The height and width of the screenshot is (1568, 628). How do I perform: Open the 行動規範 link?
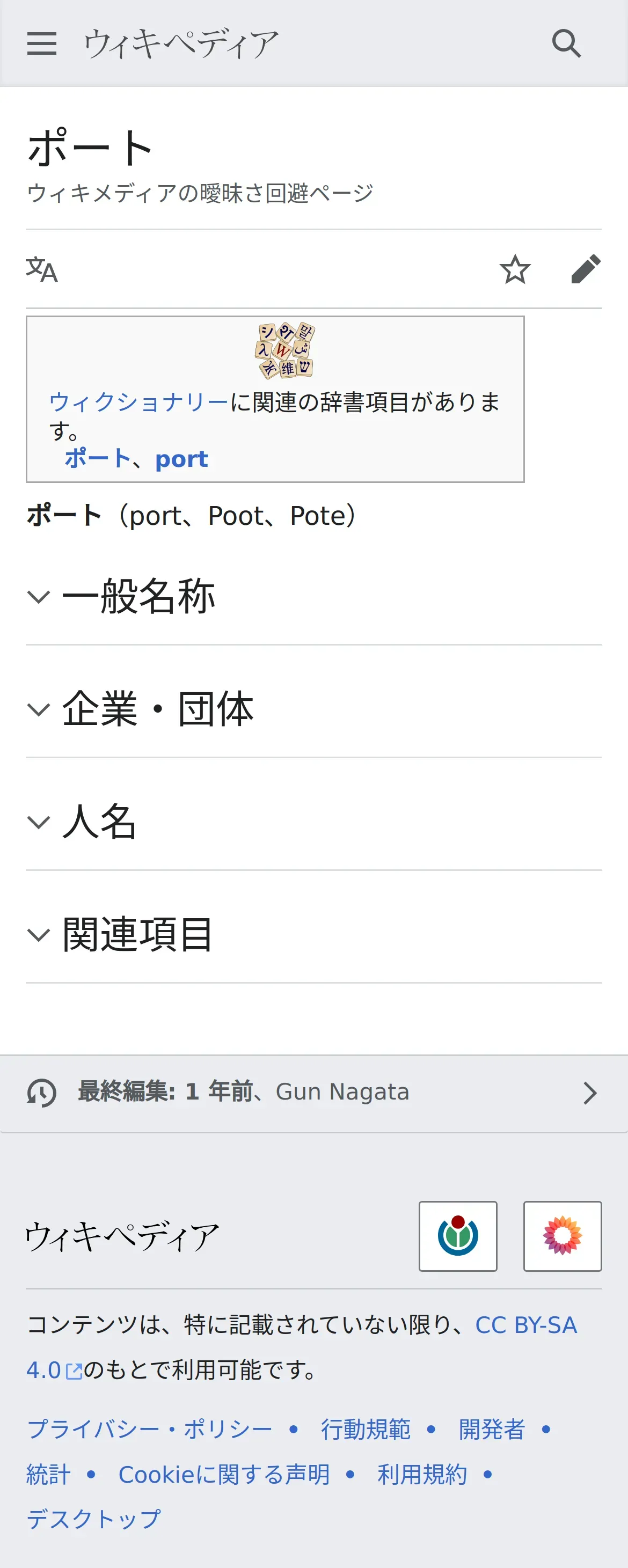(366, 1428)
